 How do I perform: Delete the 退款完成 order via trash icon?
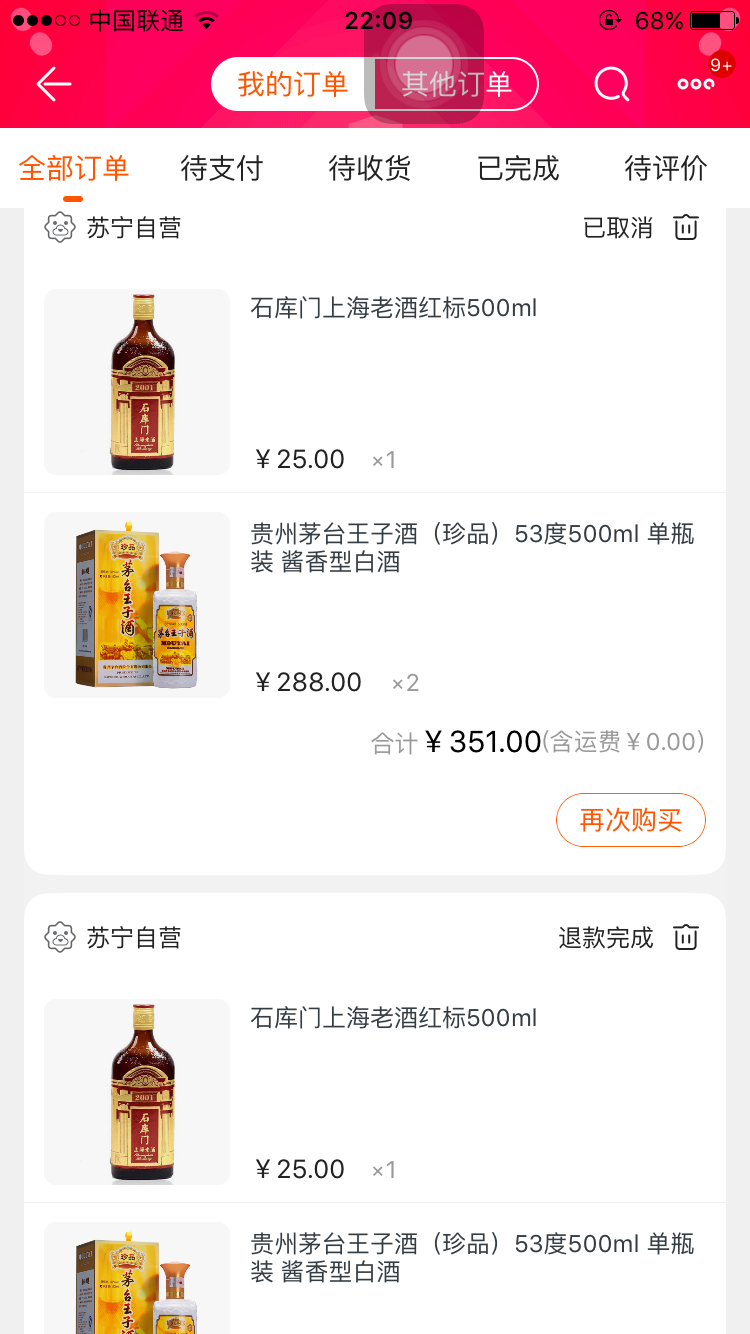click(686, 938)
